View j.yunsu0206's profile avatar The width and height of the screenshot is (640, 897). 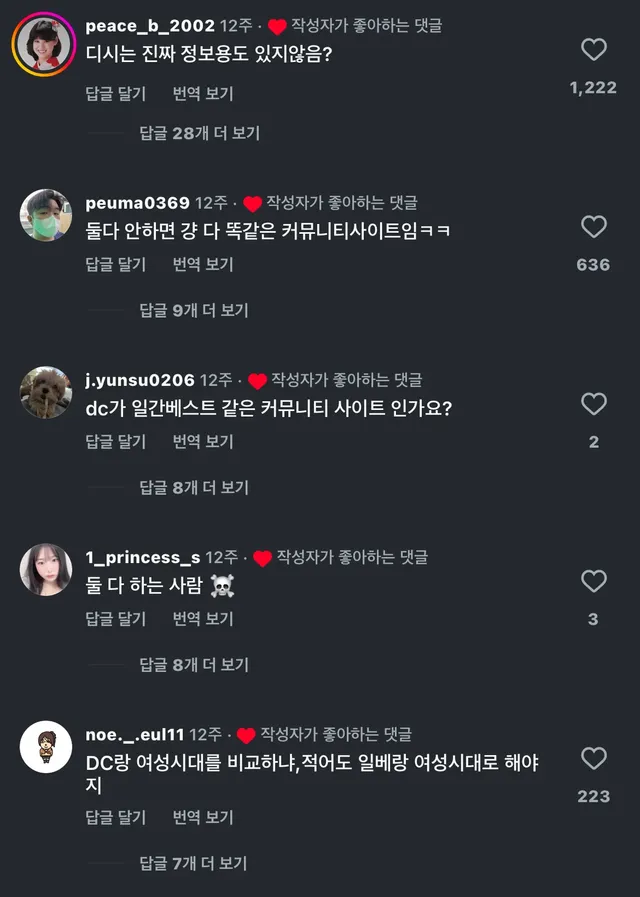(46, 392)
